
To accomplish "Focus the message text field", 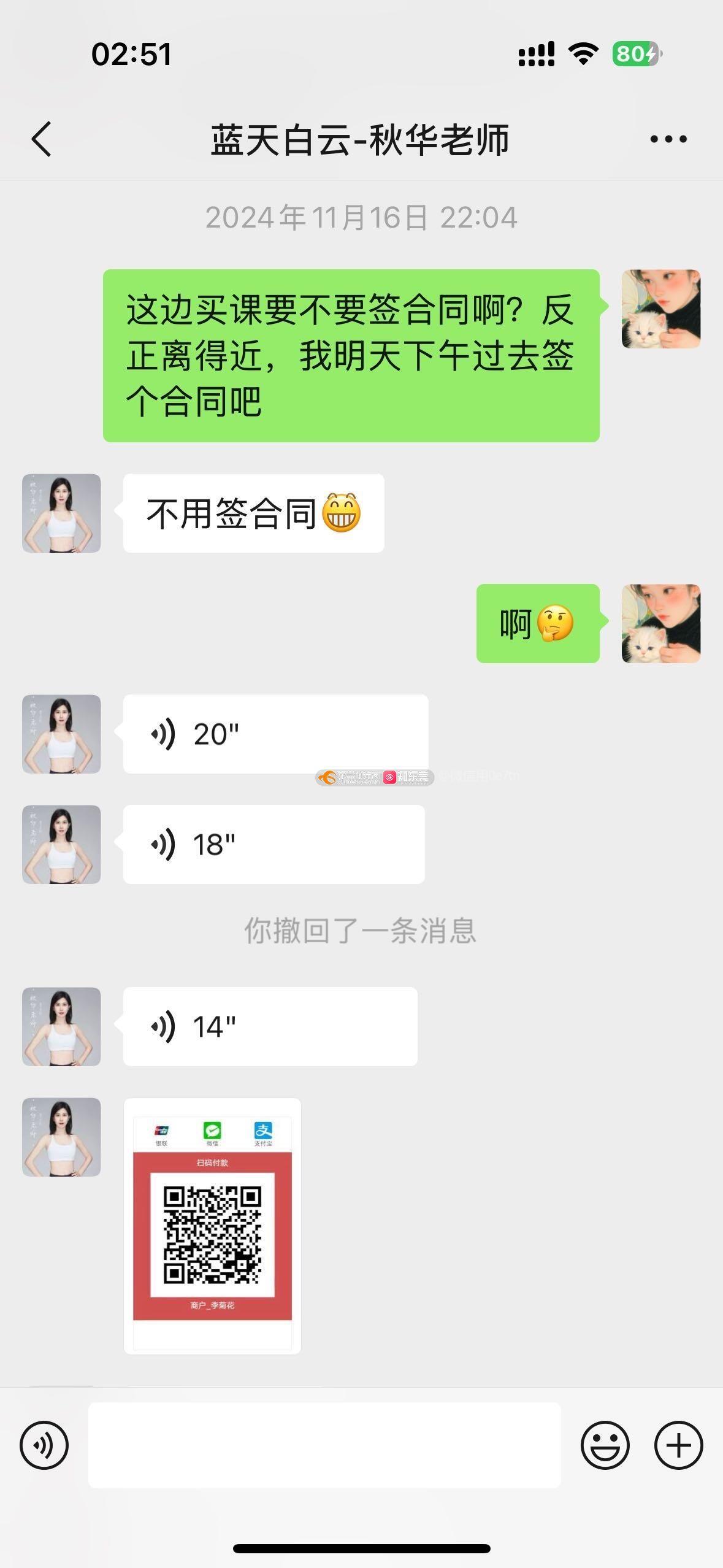I will point(324,1445).
